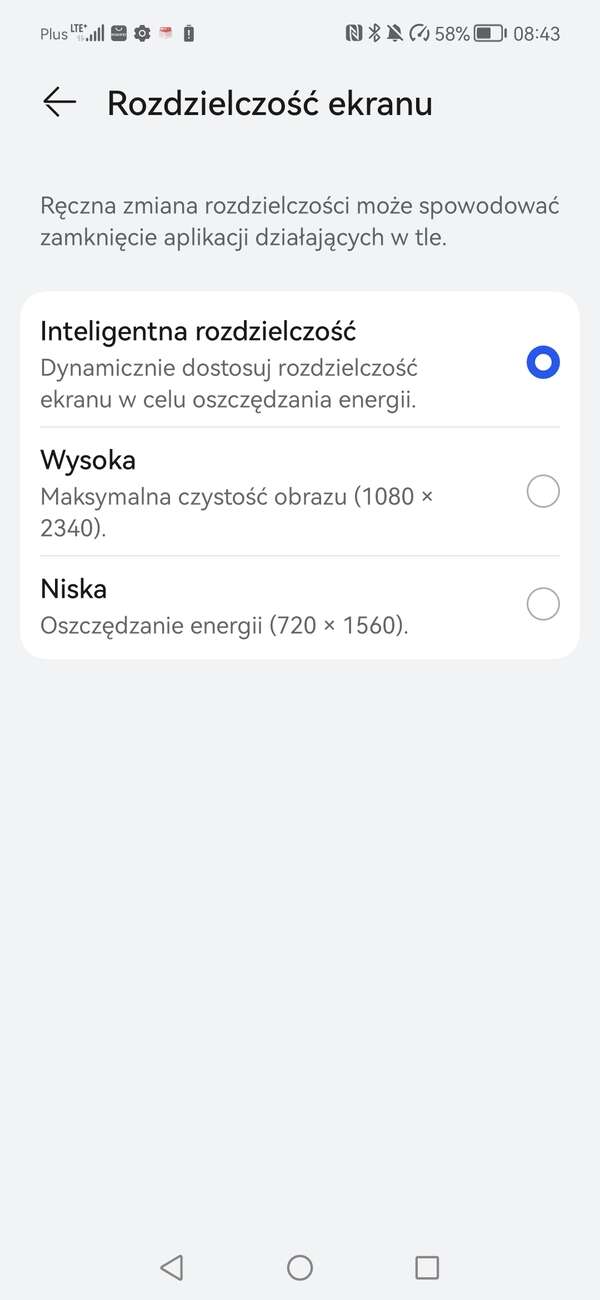Select Inteligentna rozdzielczość option

tap(542, 363)
